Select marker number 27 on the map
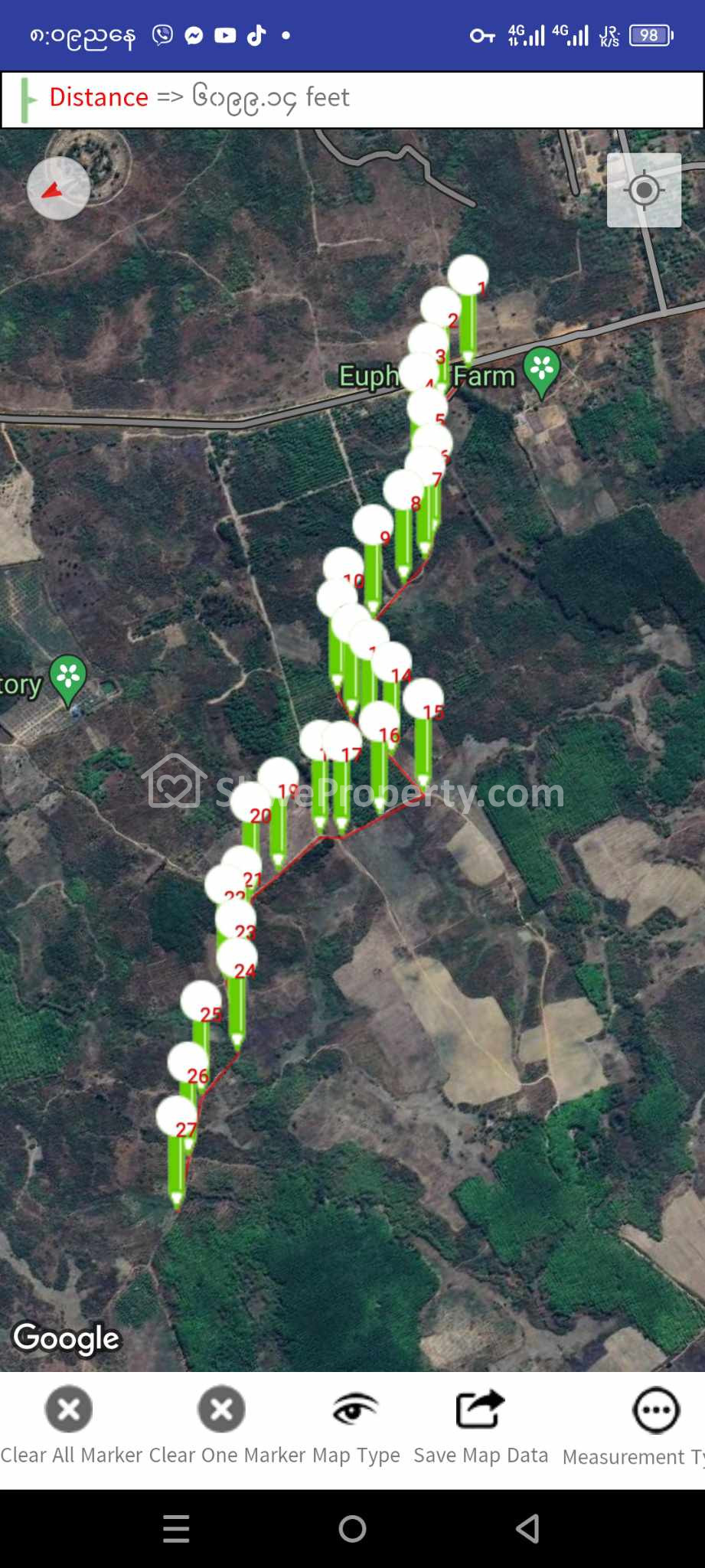 [177, 1116]
